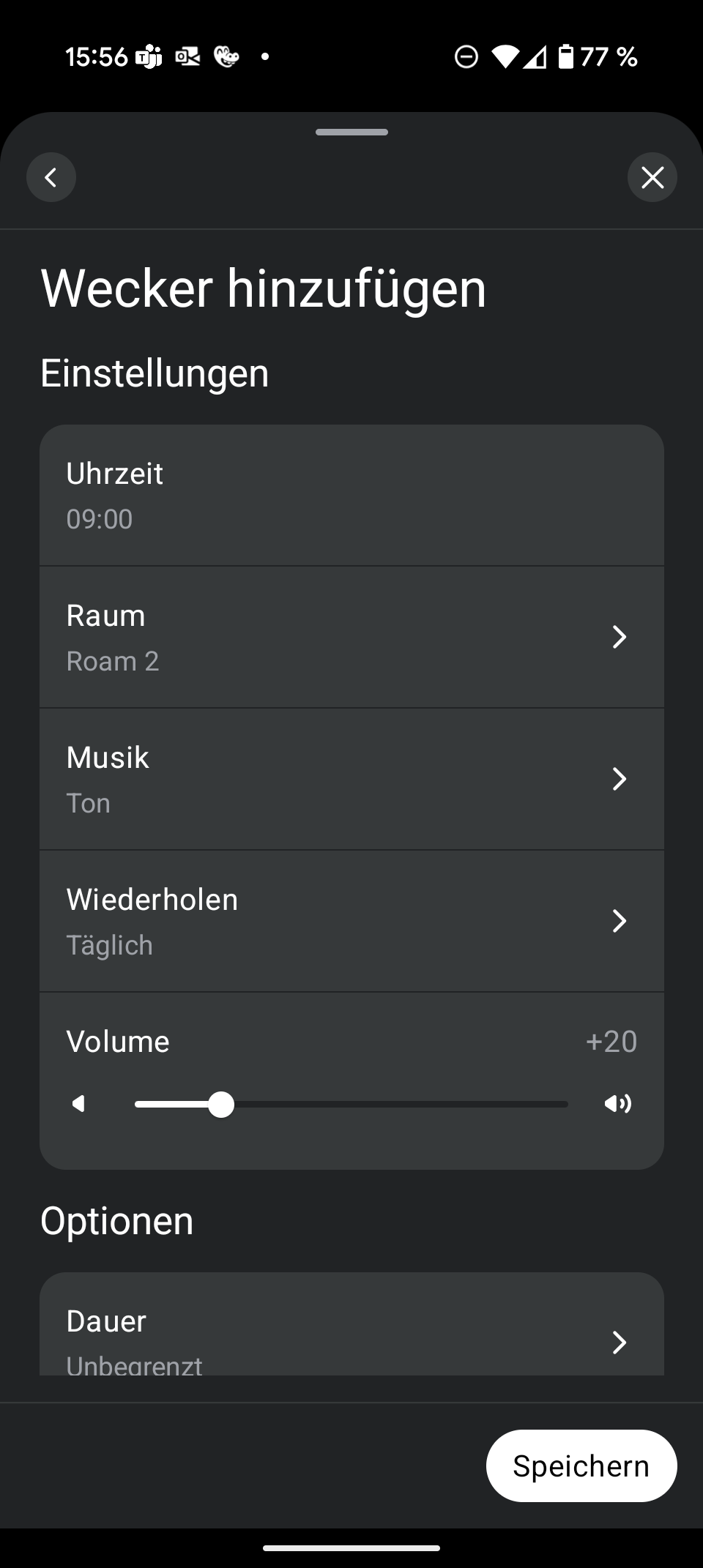Tap the loud-volume speaker icon
The height and width of the screenshot is (1568, 703).
[618, 1103]
